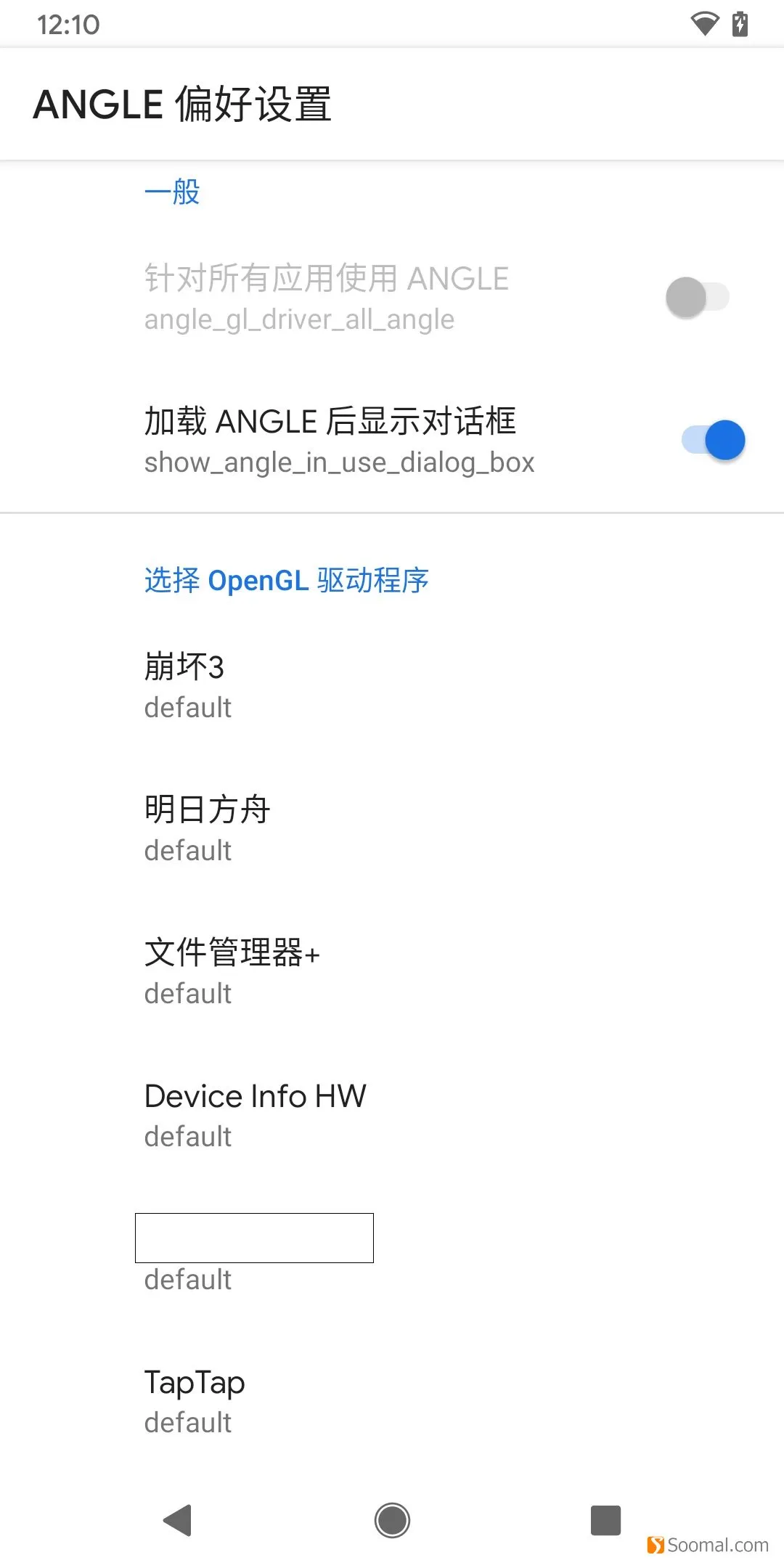Open TapTap driver setting
The image size is (784, 1568).
pos(392,1401)
